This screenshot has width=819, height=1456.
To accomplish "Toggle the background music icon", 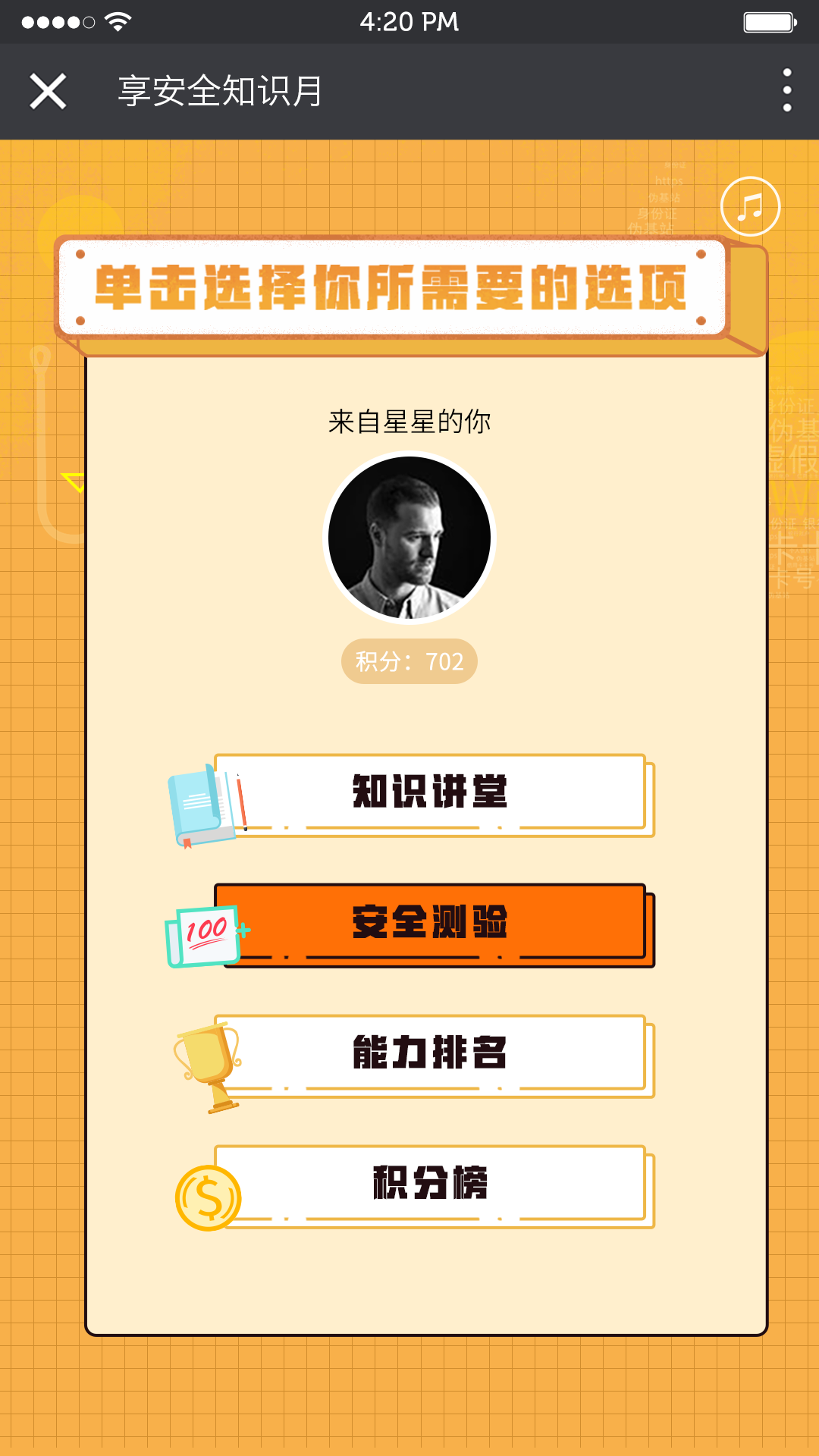I will click(750, 206).
